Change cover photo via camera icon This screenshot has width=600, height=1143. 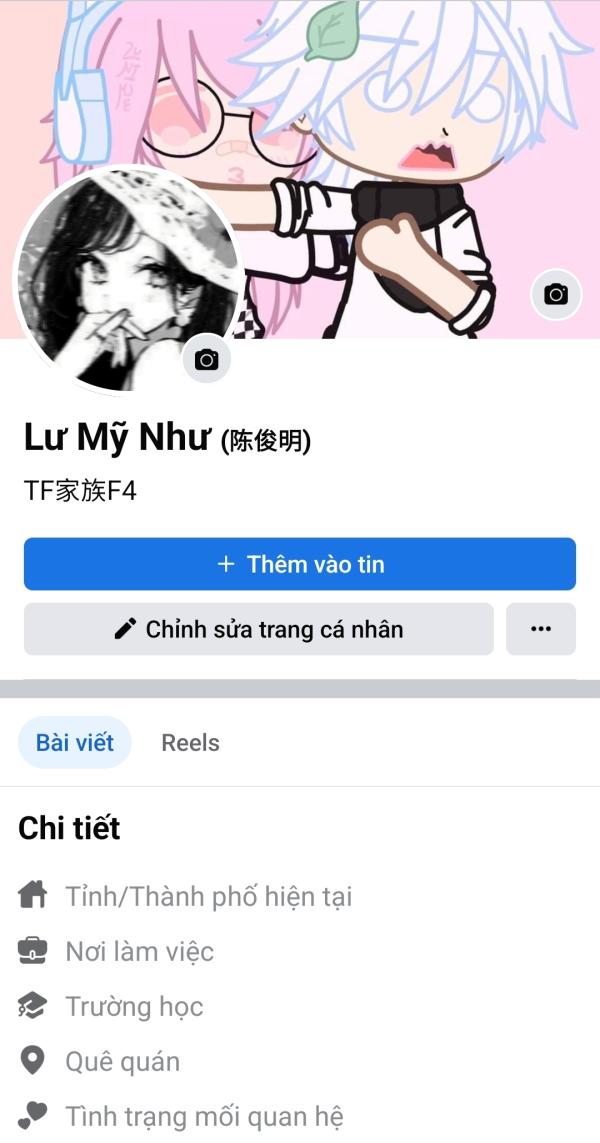click(556, 294)
